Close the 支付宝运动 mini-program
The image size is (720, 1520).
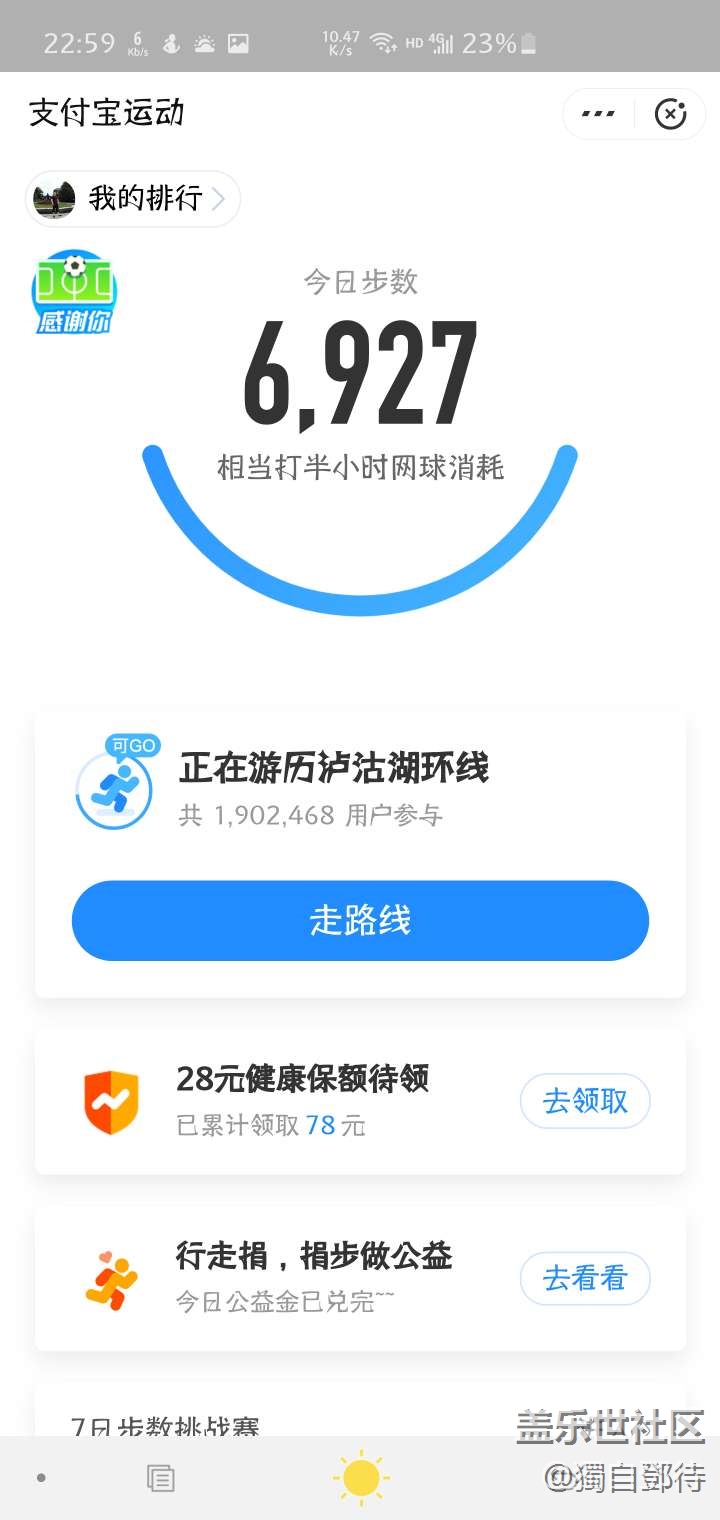coord(670,115)
